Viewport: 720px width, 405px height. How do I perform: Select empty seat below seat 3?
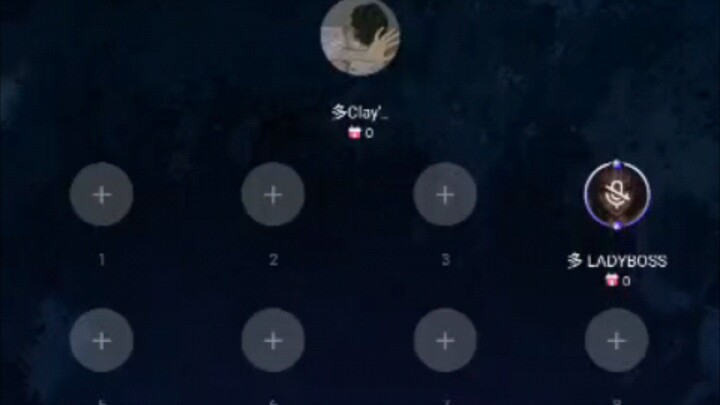(x=445, y=340)
